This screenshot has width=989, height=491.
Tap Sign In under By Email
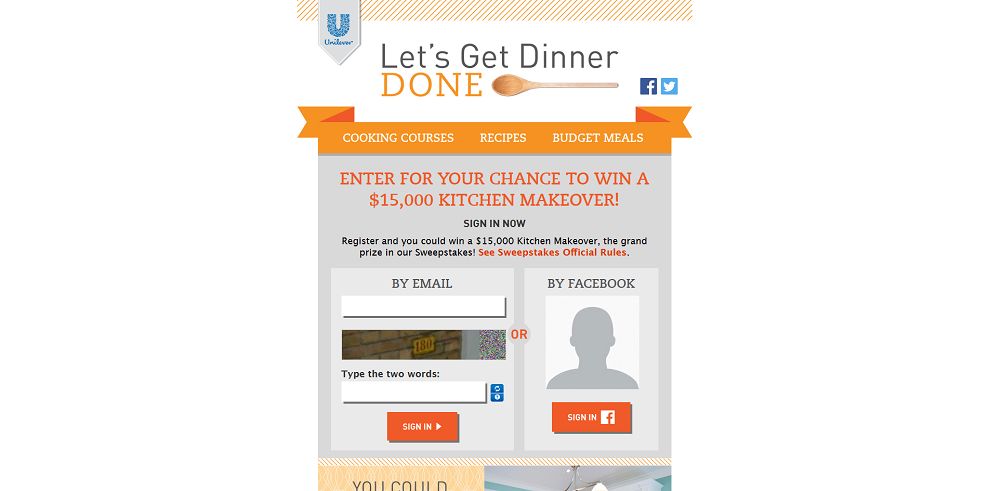[422, 426]
